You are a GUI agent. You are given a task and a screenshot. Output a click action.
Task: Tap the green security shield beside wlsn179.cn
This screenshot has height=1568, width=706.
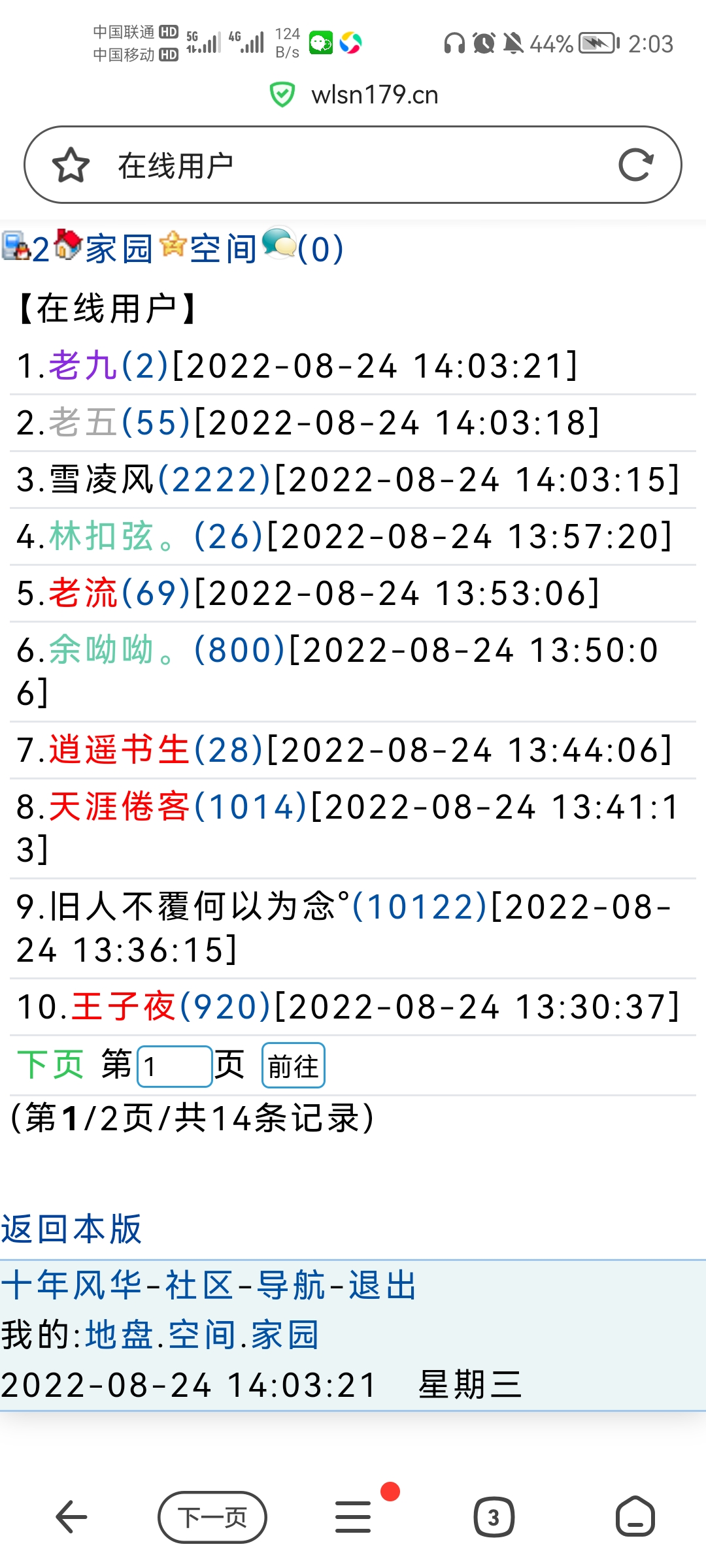tap(281, 94)
